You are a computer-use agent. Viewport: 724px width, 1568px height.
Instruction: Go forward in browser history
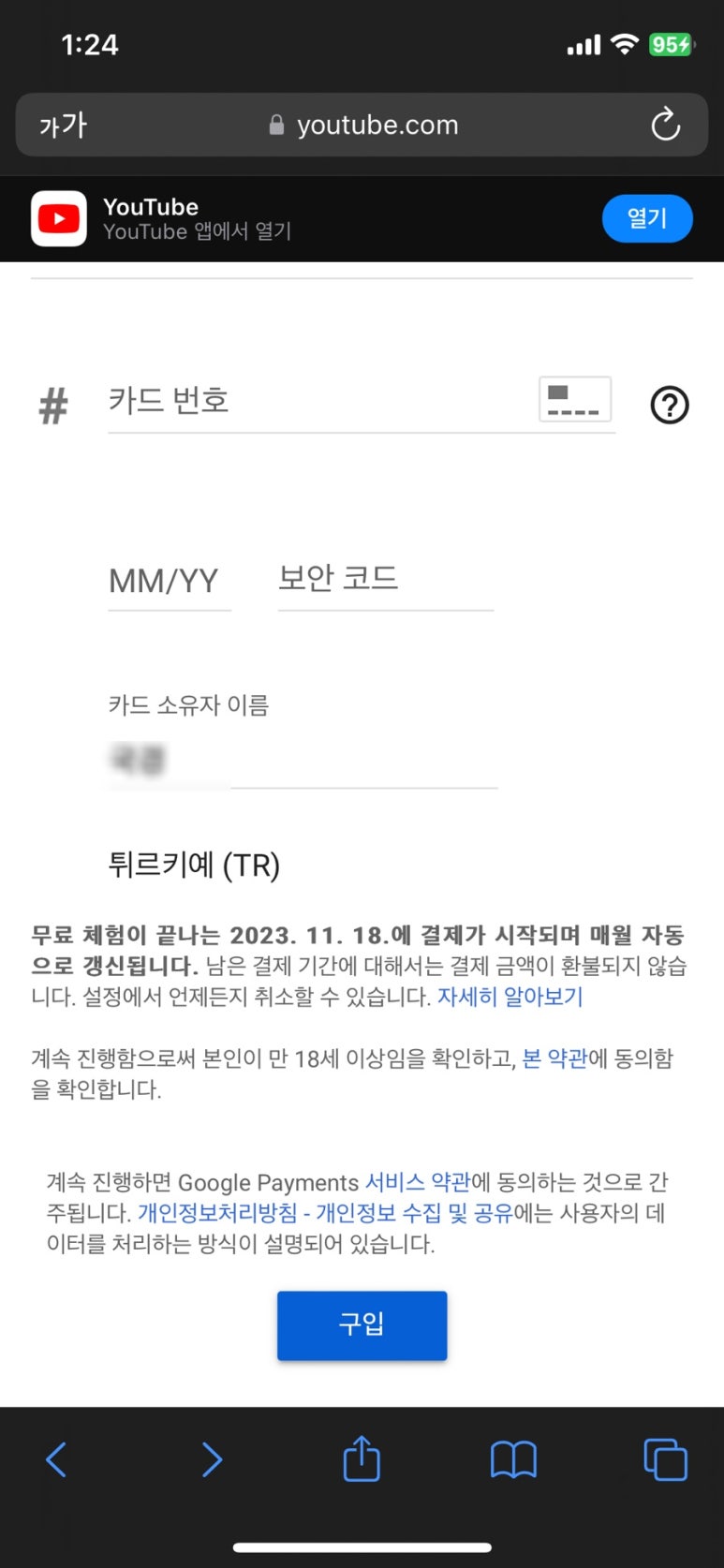click(x=212, y=1459)
